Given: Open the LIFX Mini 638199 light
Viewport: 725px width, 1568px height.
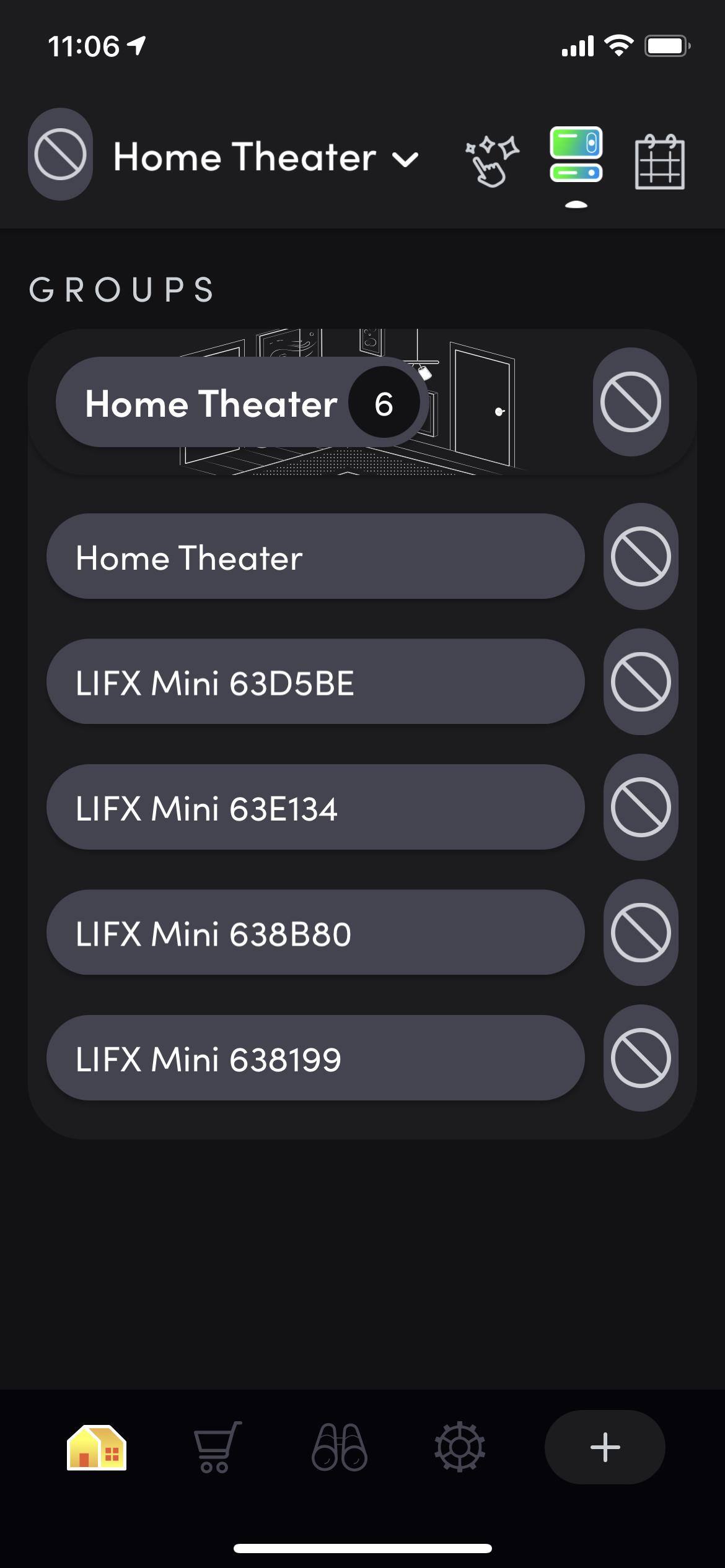Looking at the screenshot, I should tap(315, 1058).
